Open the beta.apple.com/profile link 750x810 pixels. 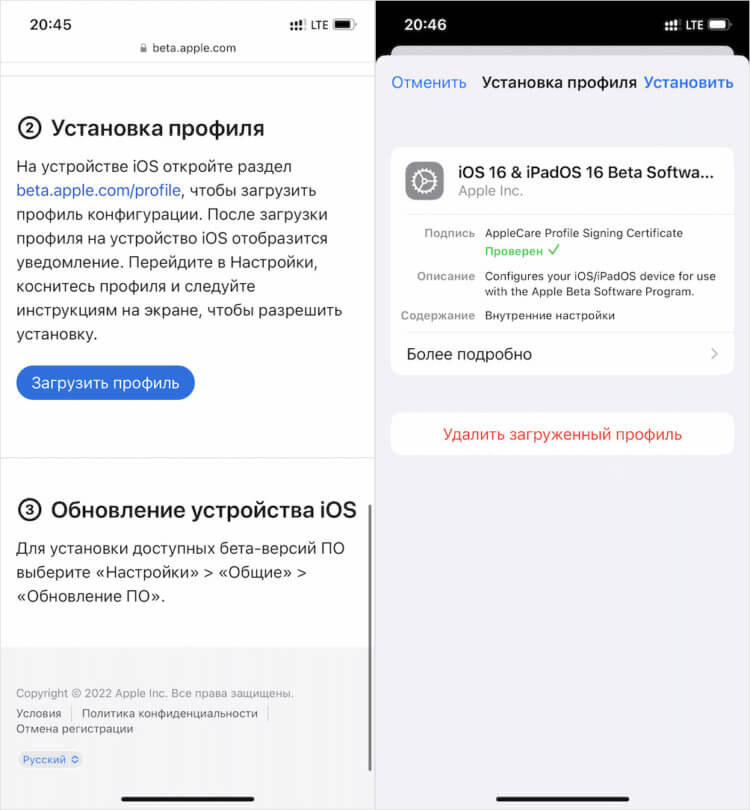[x=98, y=190]
